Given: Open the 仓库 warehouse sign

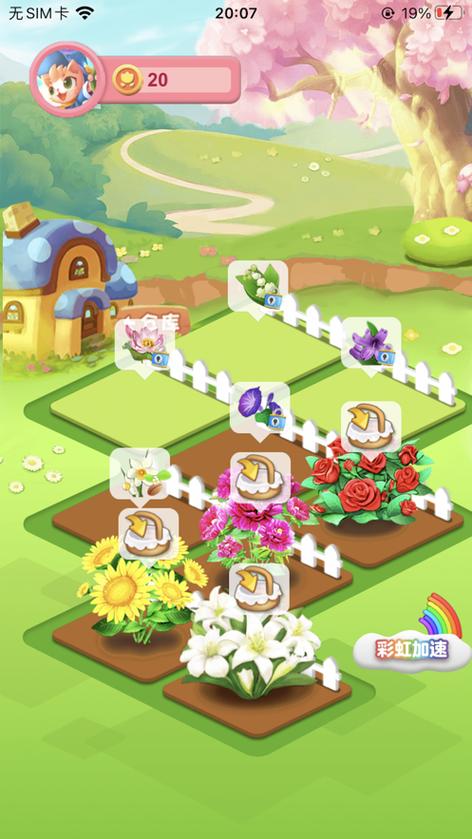Looking at the screenshot, I should [154, 321].
